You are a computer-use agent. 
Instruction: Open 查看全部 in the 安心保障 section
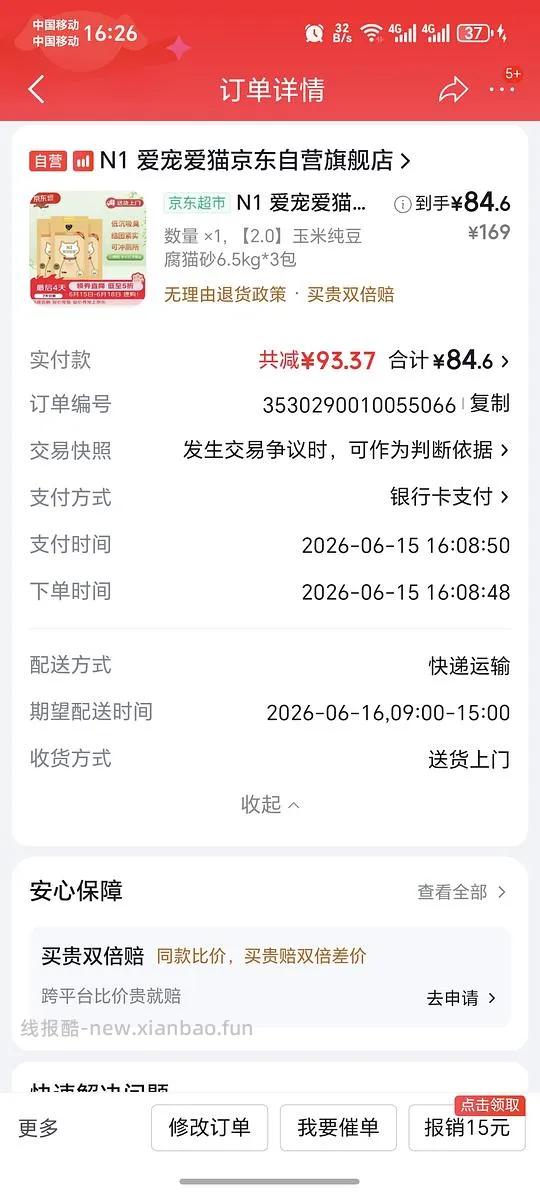[462, 892]
